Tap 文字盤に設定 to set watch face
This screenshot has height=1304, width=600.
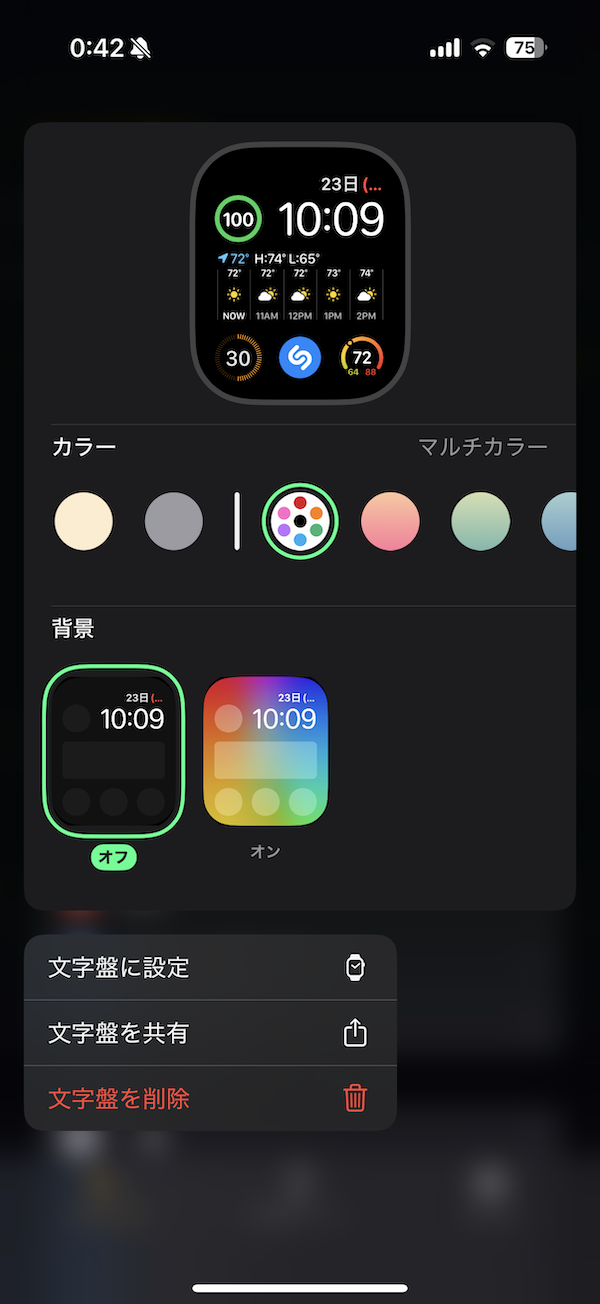210,967
